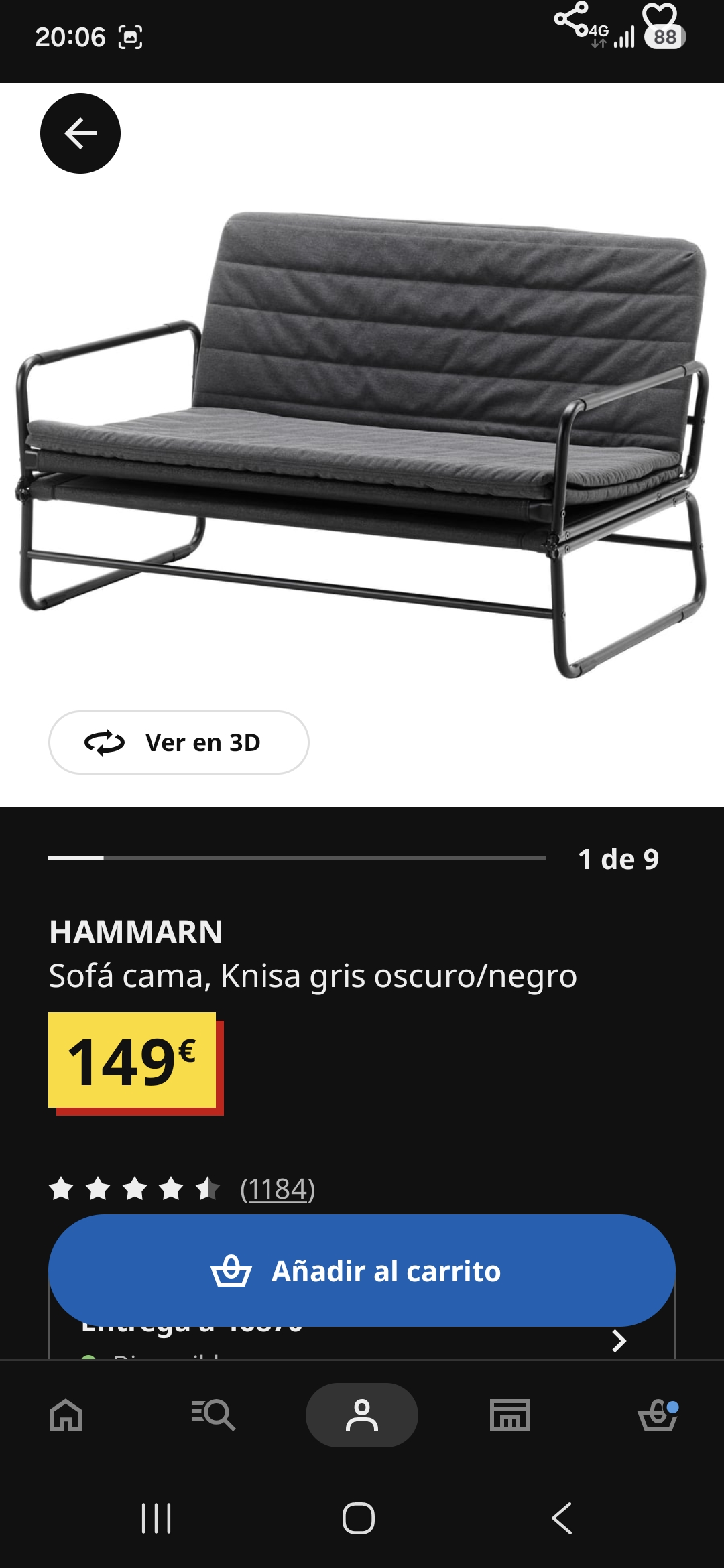
Task: Switch to the home tab
Action: tap(66, 1415)
